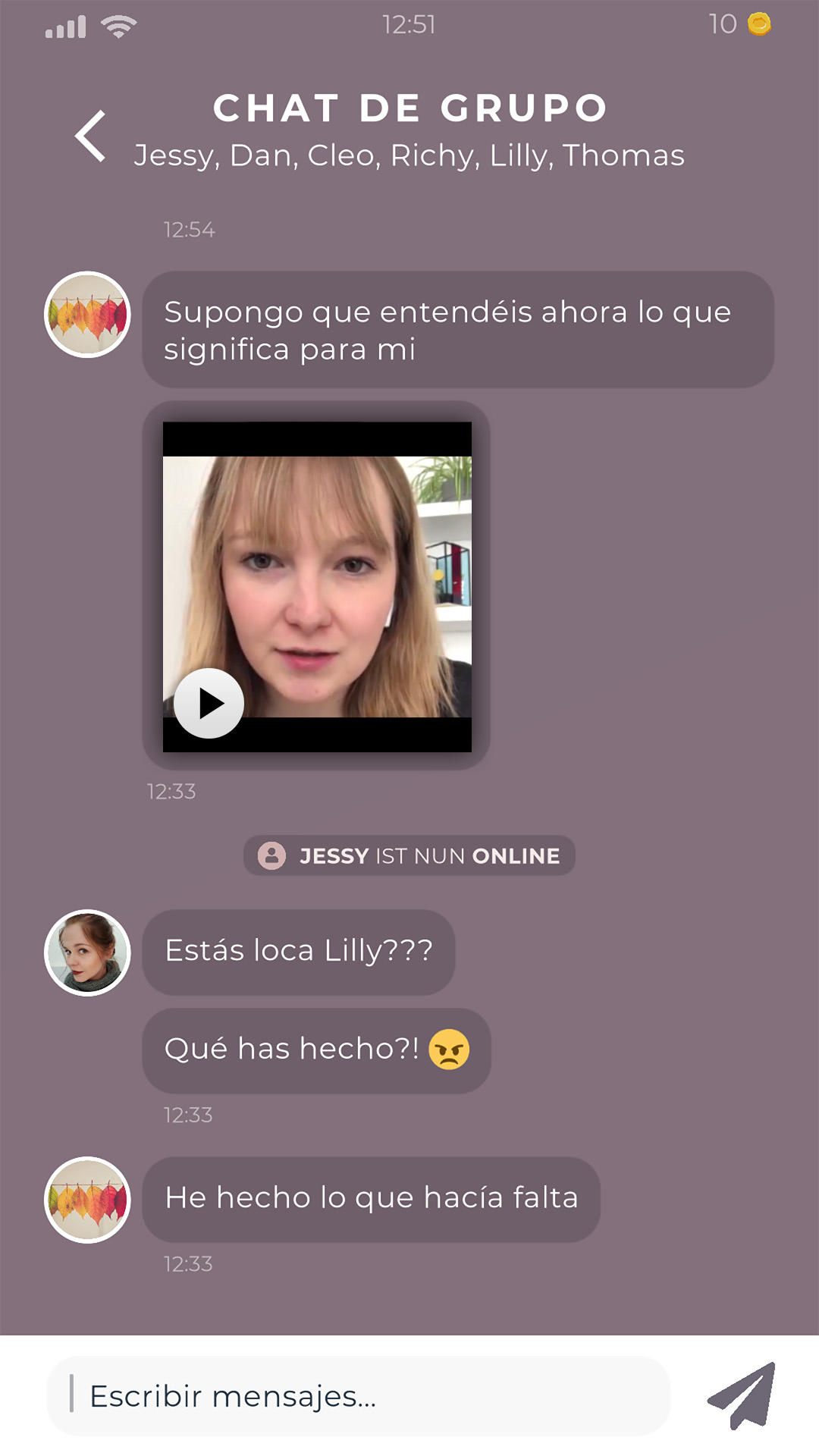Tap the Escribir mensajes text field

click(358, 1396)
